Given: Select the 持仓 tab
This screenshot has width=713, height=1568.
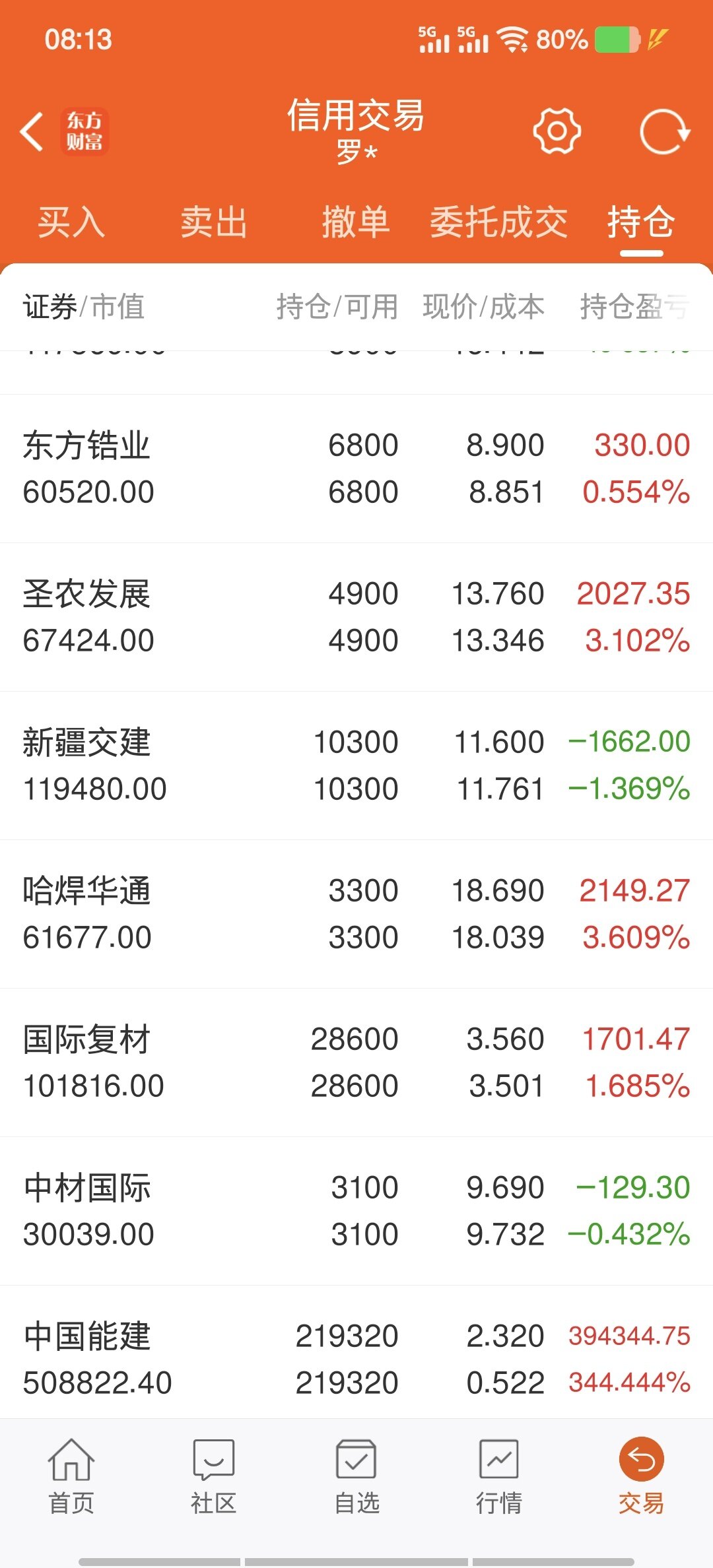Looking at the screenshot, I should pos(641,222).
